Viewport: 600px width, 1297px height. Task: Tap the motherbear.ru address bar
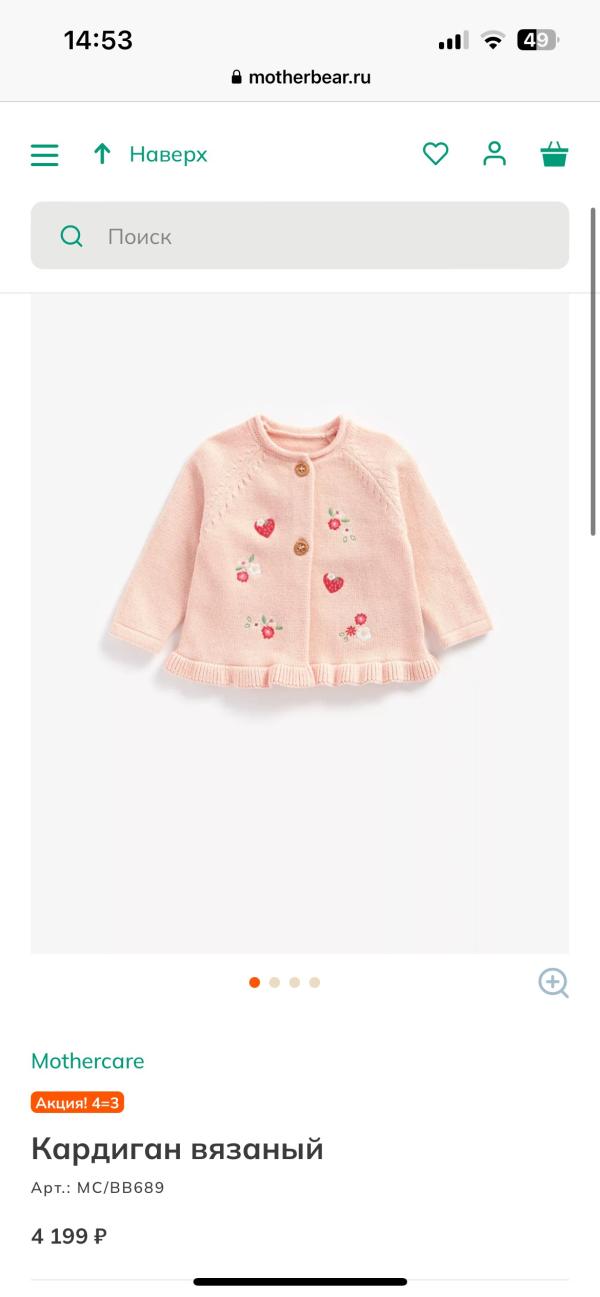coord(300,77)
